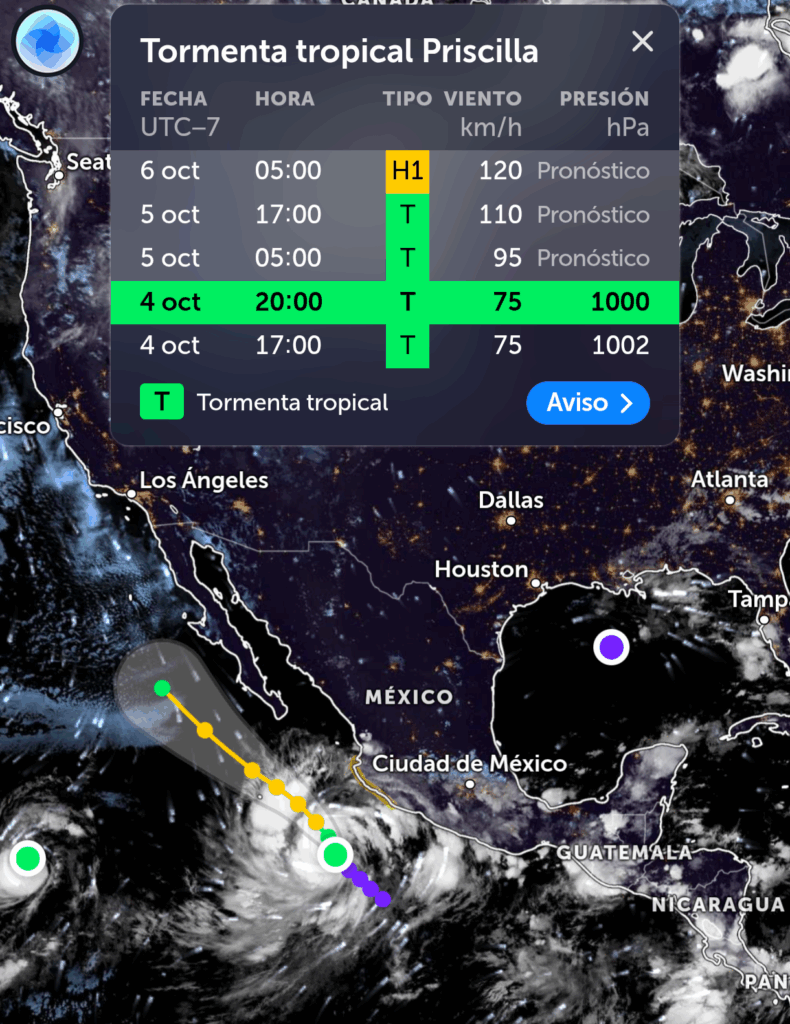
Task: Select the 4 oct 17:00 track row
Action: [394, 346]
